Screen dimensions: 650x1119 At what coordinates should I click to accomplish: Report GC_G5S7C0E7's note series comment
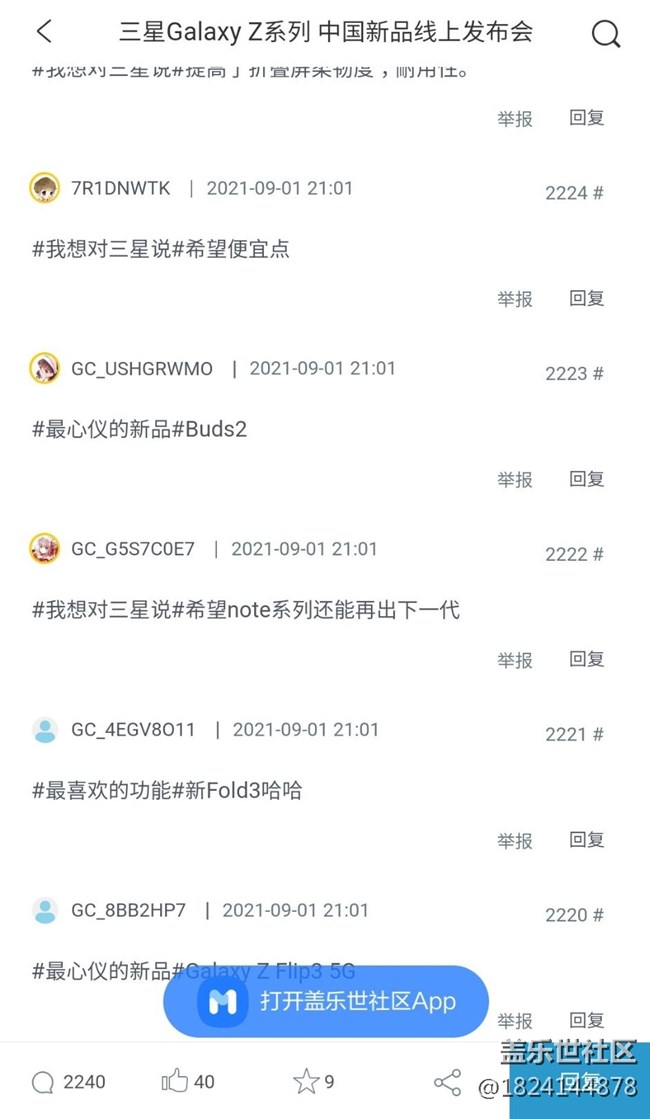point(515,660)
